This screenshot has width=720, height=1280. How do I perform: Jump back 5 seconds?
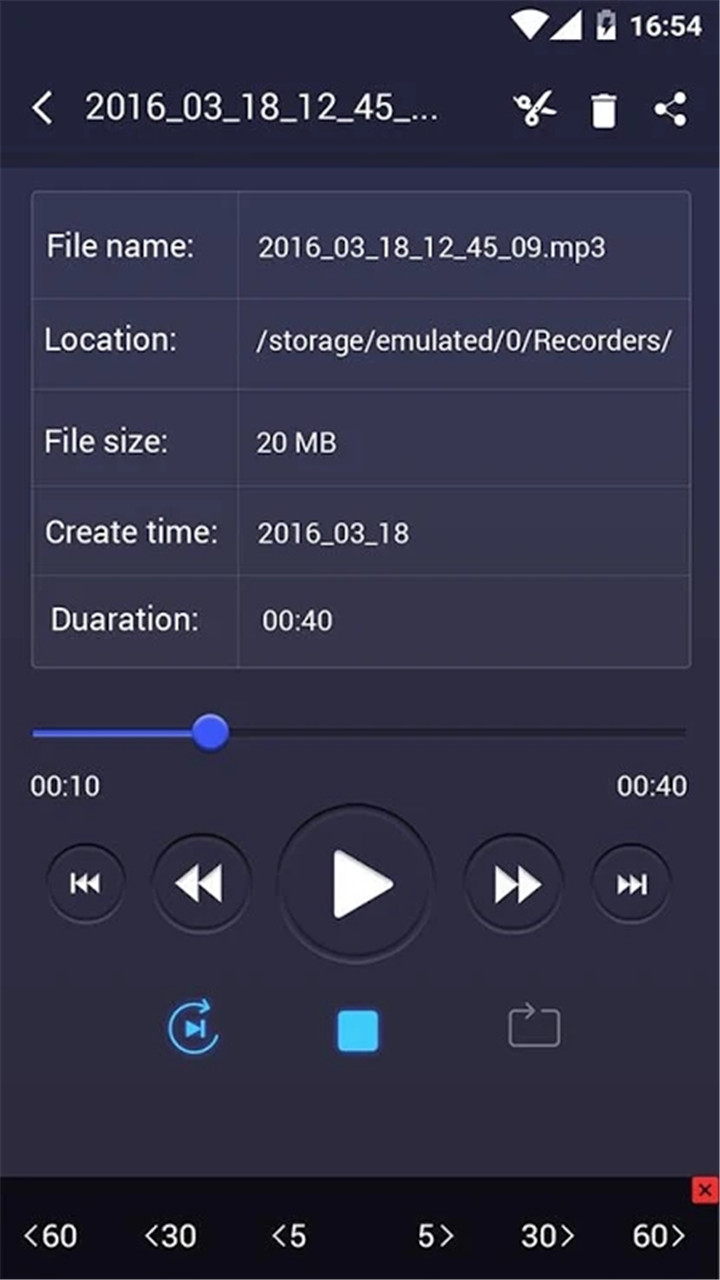point(289,1236)
